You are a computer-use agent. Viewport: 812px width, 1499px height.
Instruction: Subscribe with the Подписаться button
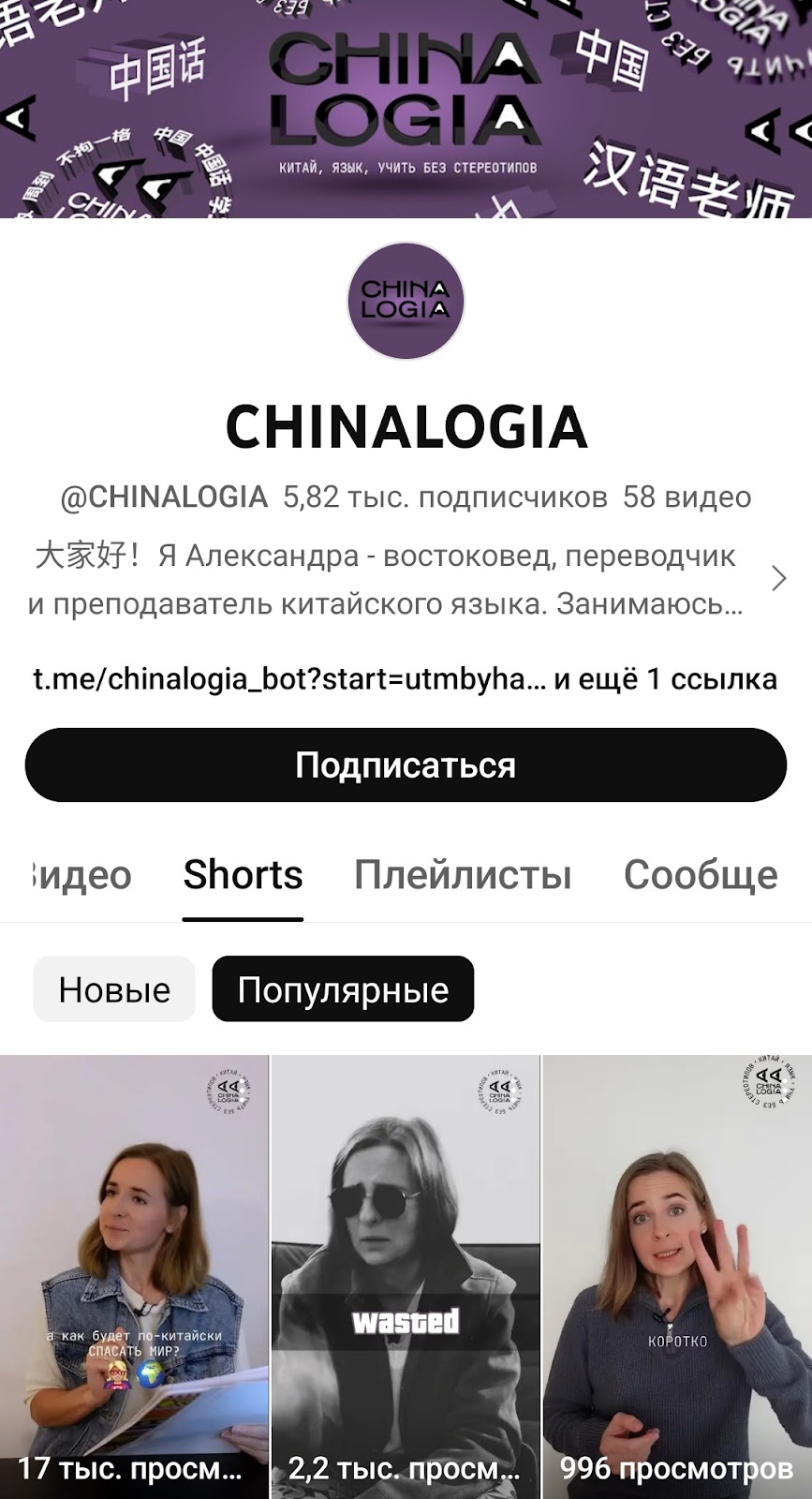406,765
